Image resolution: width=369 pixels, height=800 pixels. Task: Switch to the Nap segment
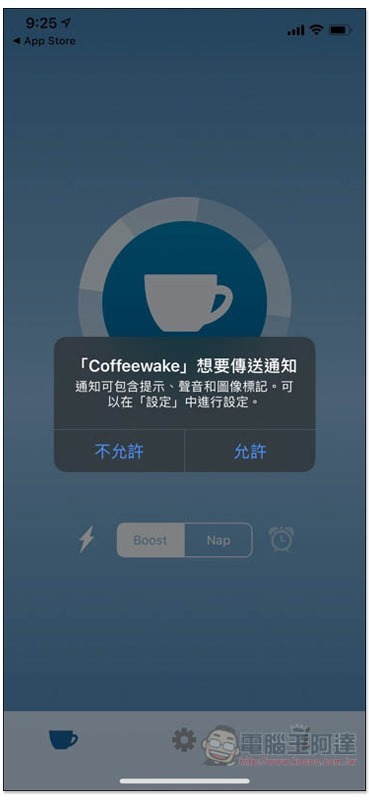click(x=218, y=540)
